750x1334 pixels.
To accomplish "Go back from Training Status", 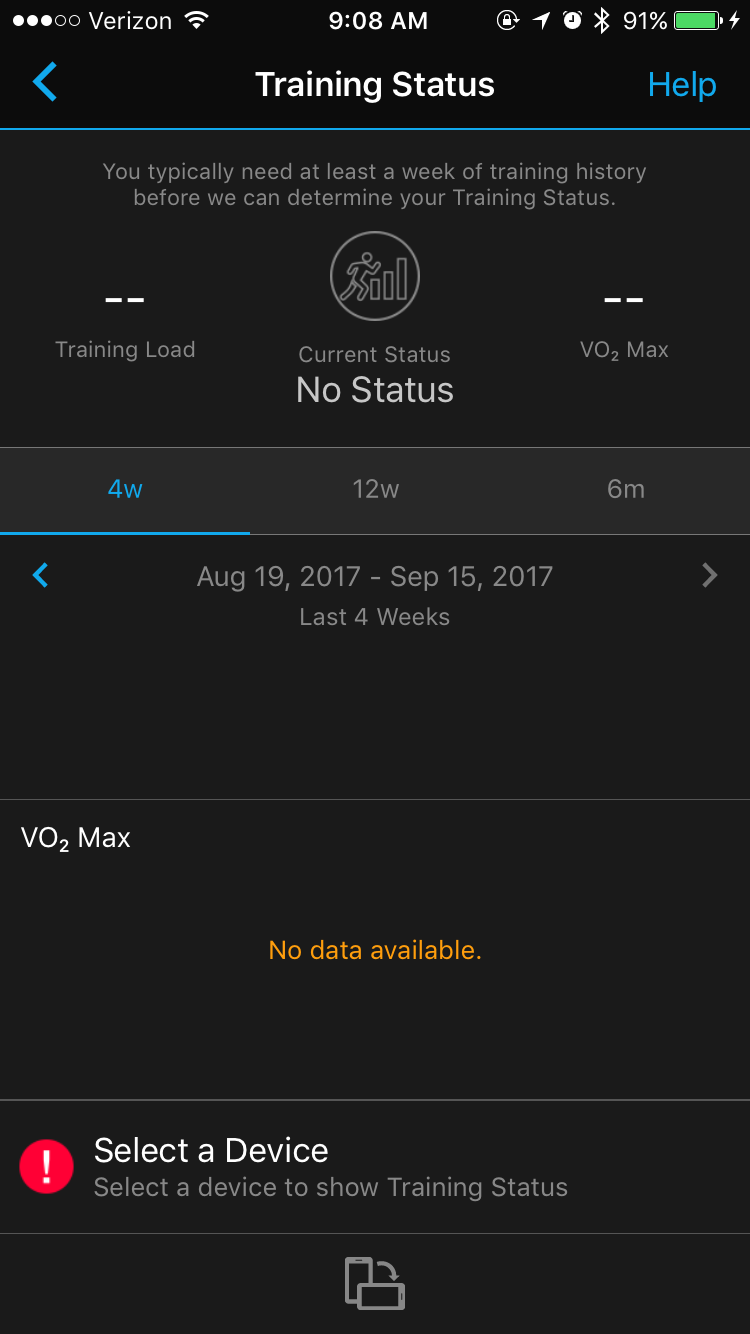I will [45, 83].
